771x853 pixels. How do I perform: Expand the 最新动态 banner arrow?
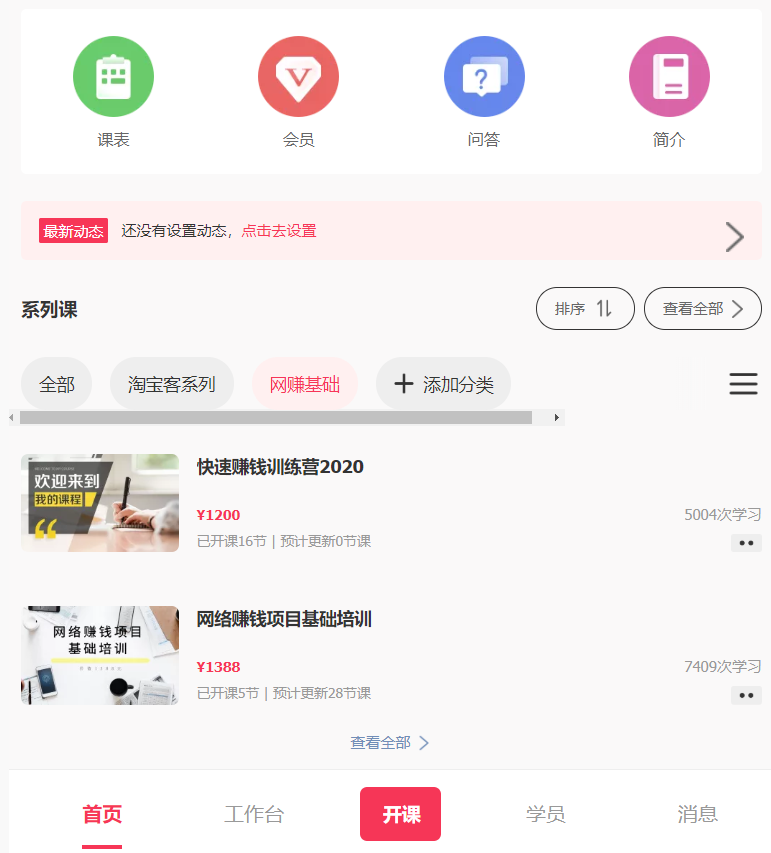(734, 236)
